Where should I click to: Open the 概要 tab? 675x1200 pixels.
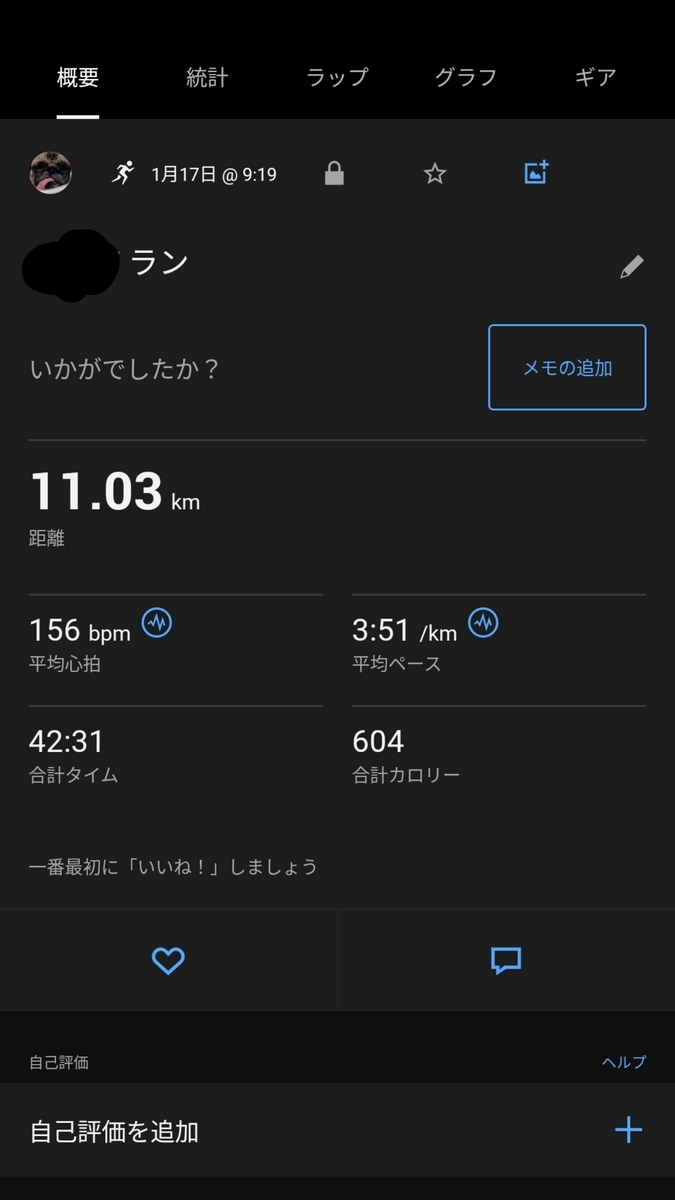78,77
